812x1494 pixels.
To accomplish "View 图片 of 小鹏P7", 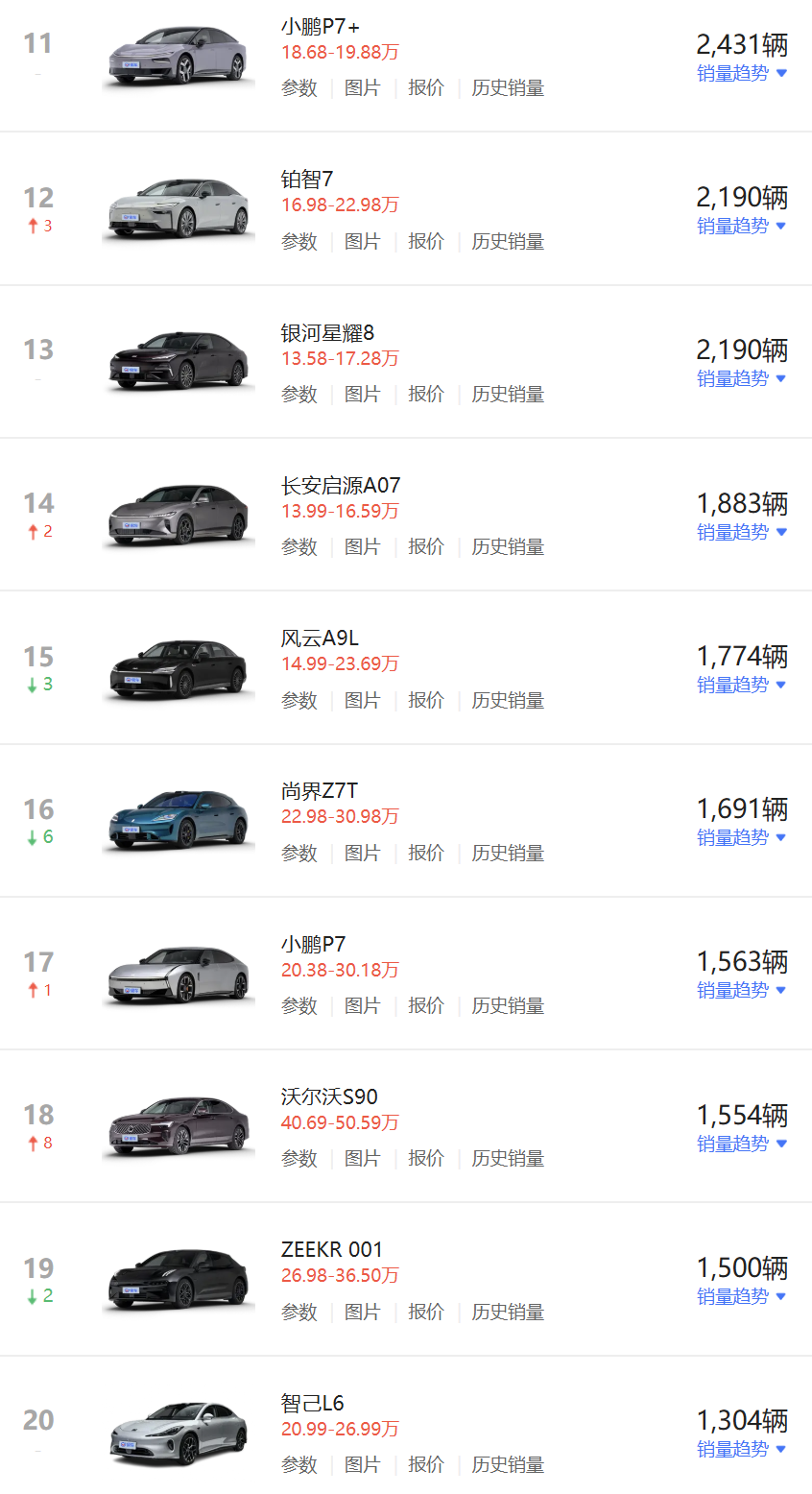I will tap(363, 1005).
